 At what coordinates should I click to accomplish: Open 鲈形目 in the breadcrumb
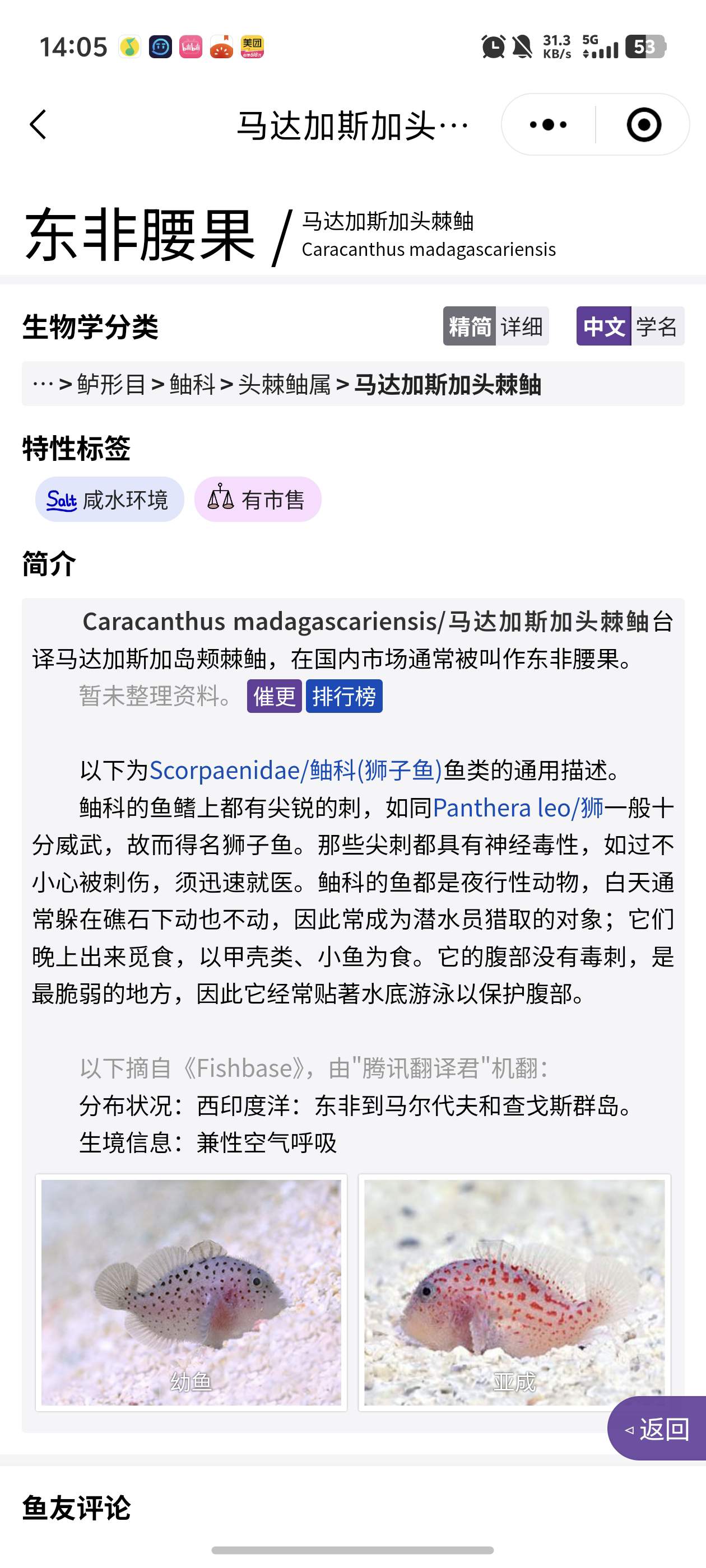coord(112,385)
